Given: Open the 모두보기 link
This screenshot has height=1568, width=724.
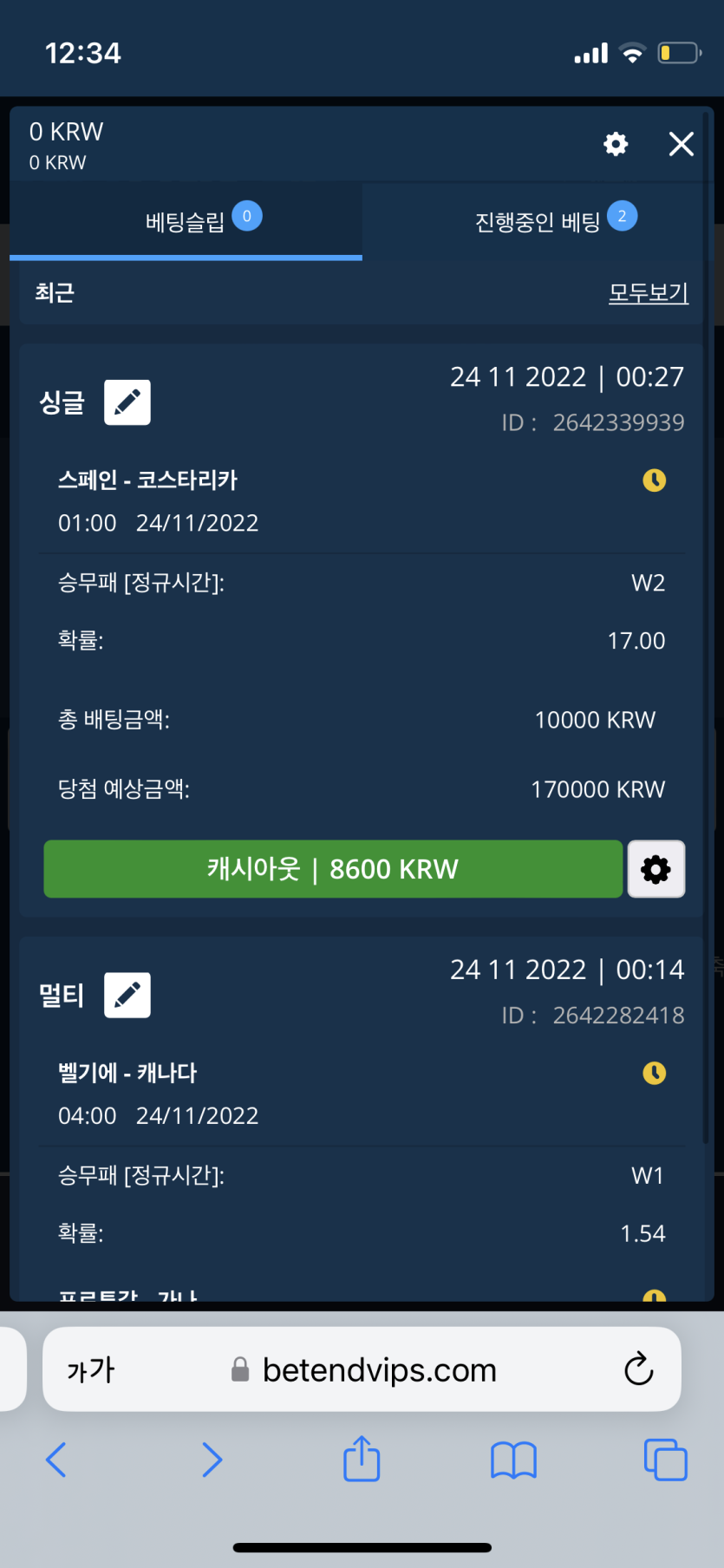Looking at the screenshot, I should pos(648,293).
